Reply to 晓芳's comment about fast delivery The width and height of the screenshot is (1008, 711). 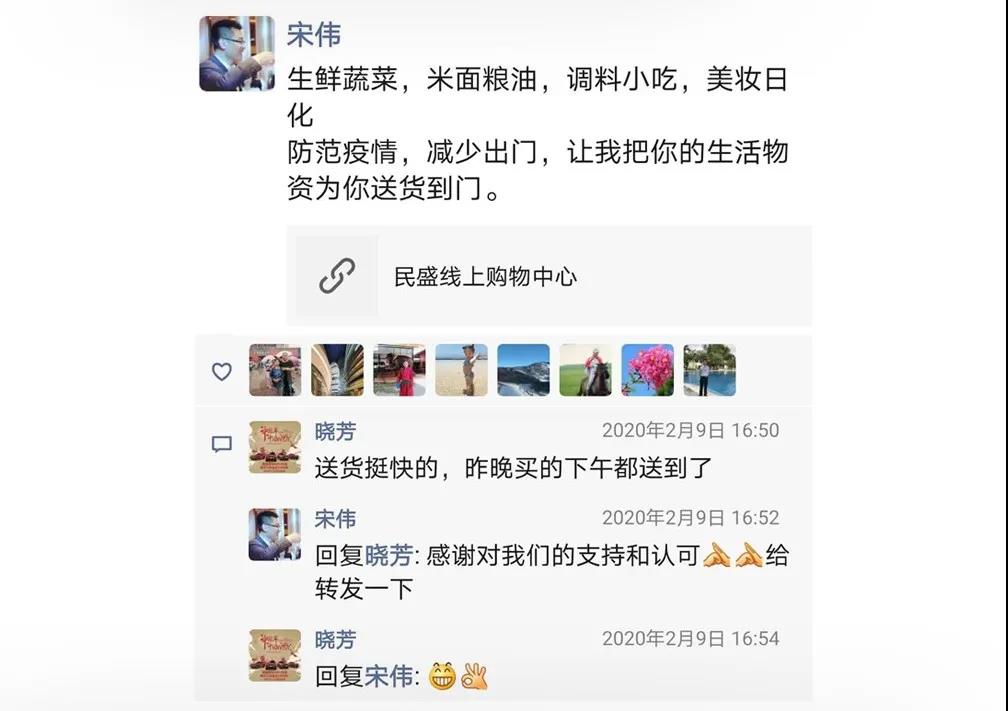[512, 468]
